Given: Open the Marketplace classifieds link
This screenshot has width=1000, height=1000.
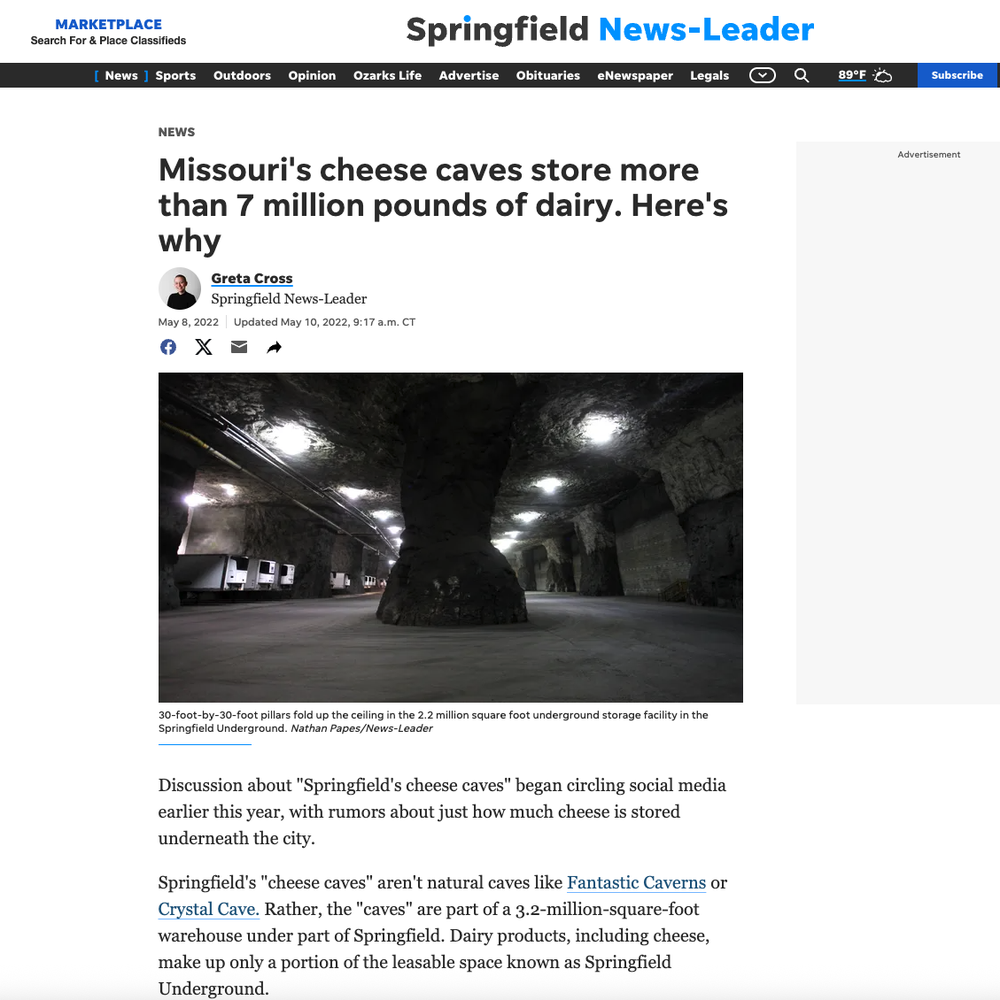Looking at the screenshot, I should click(108, 32).
